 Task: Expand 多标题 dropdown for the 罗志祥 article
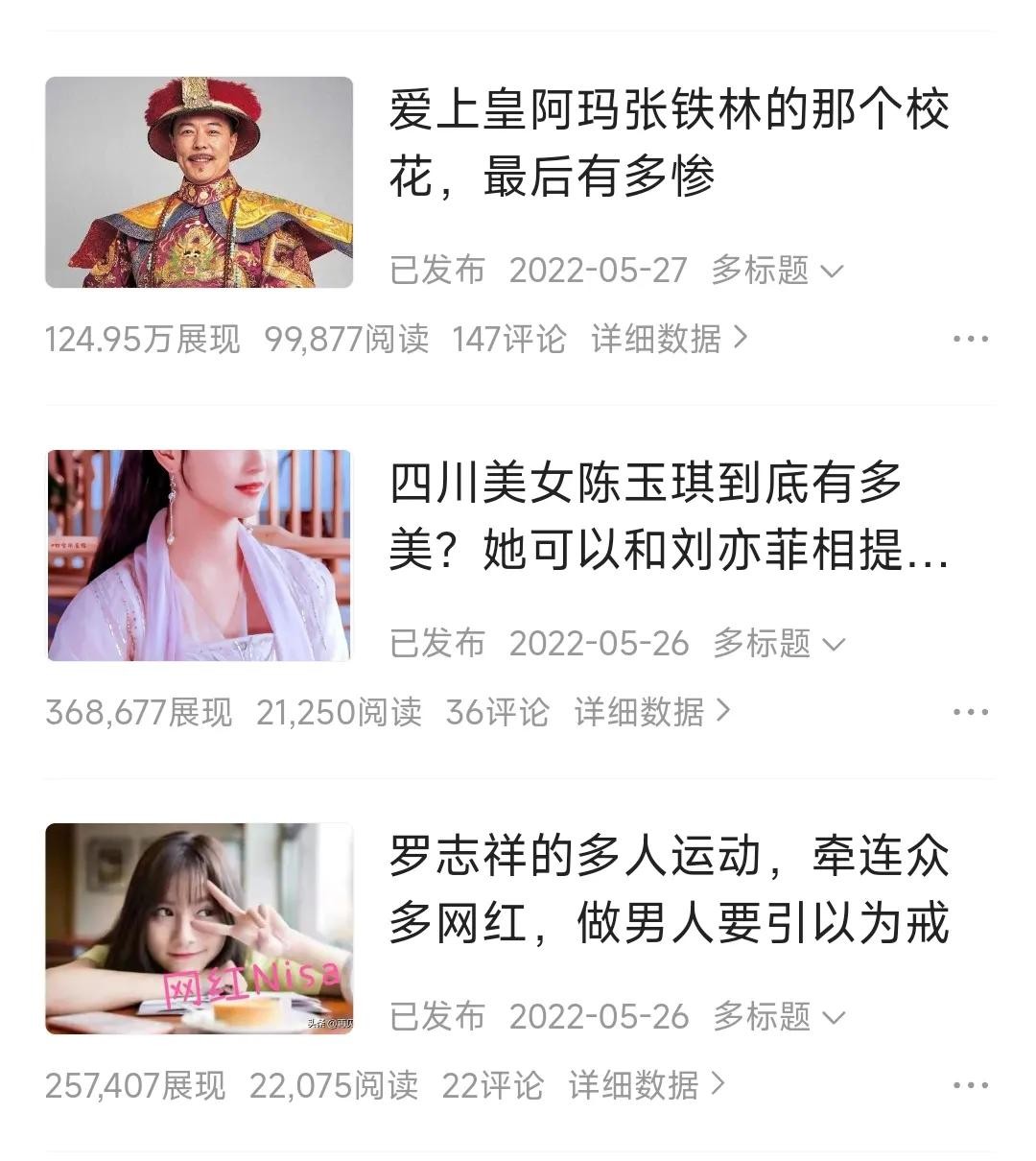[779, 1017]
